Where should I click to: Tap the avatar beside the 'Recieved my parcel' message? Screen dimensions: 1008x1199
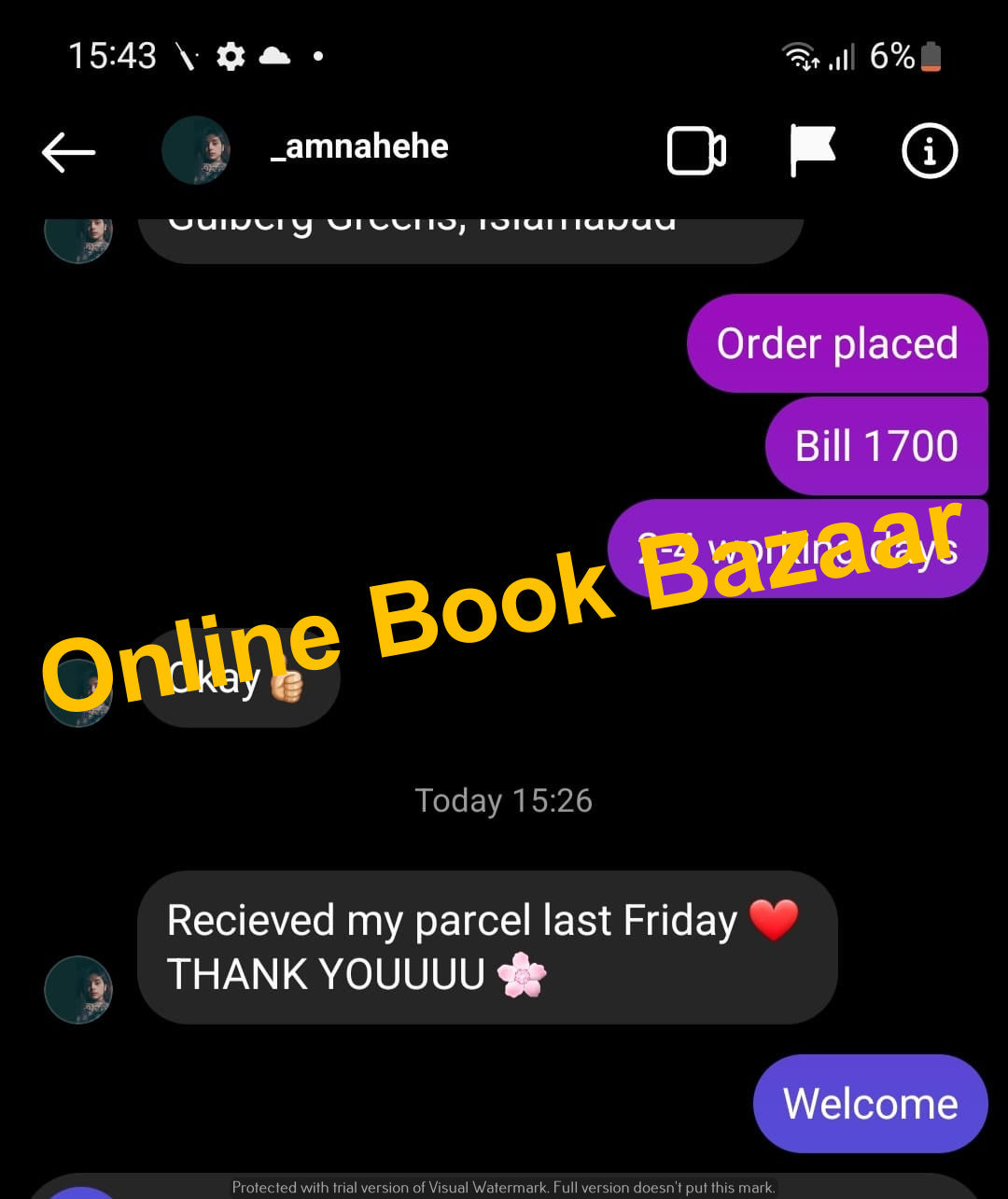(78, 989)
